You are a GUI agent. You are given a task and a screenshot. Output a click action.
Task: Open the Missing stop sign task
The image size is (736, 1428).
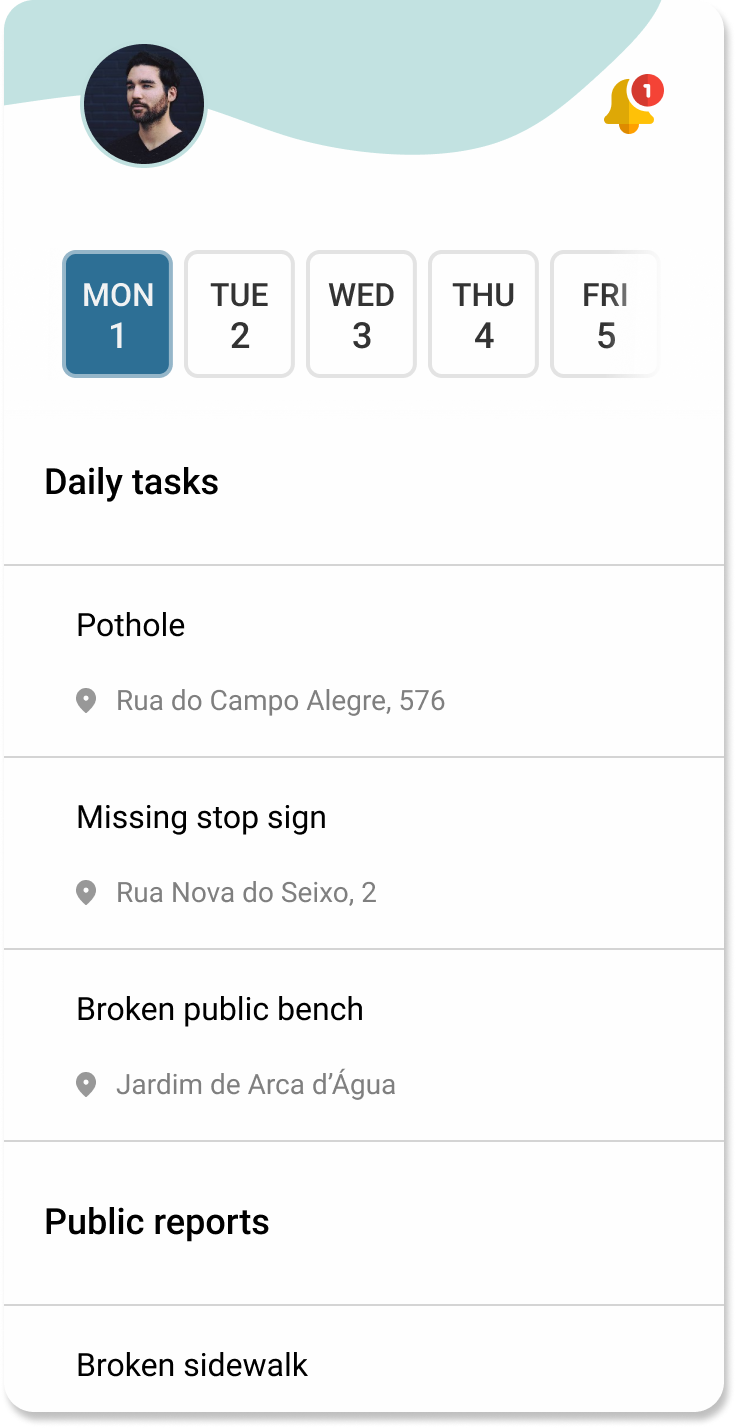tap(364, 853)
